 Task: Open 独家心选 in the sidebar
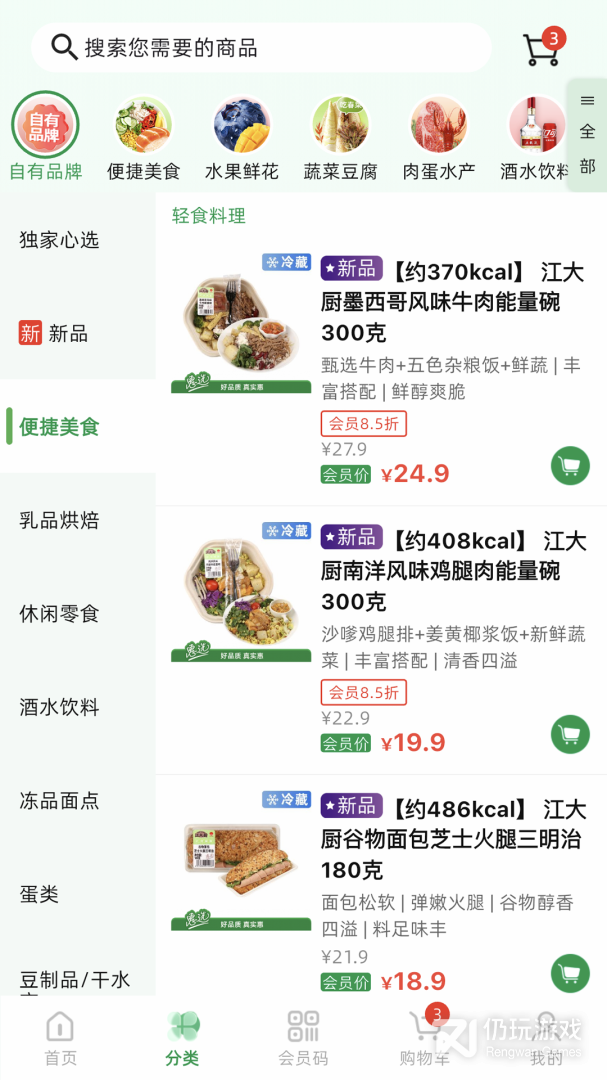60,240
